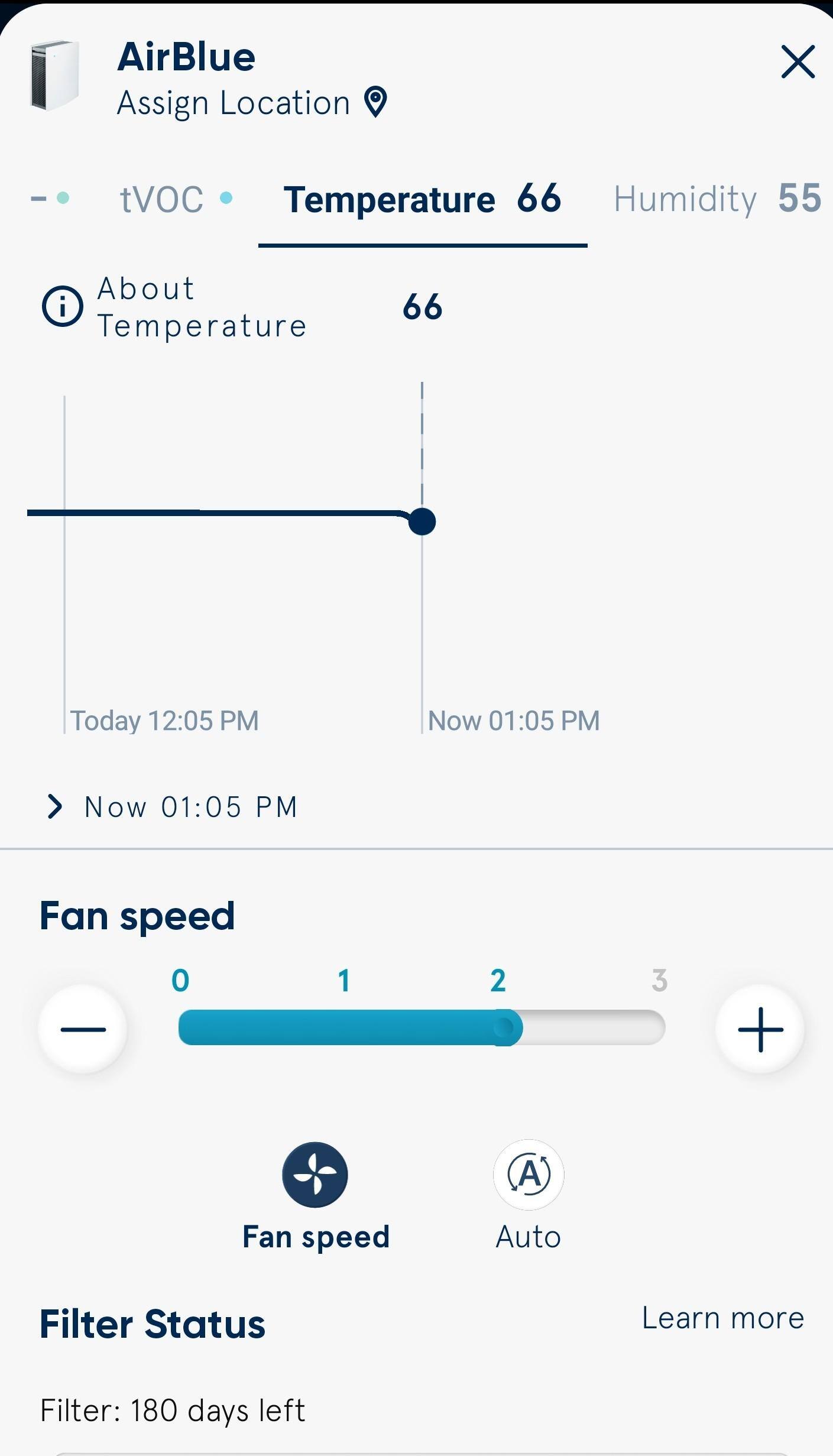
Task: Close the AirBlue device panel
Action: 798,61
